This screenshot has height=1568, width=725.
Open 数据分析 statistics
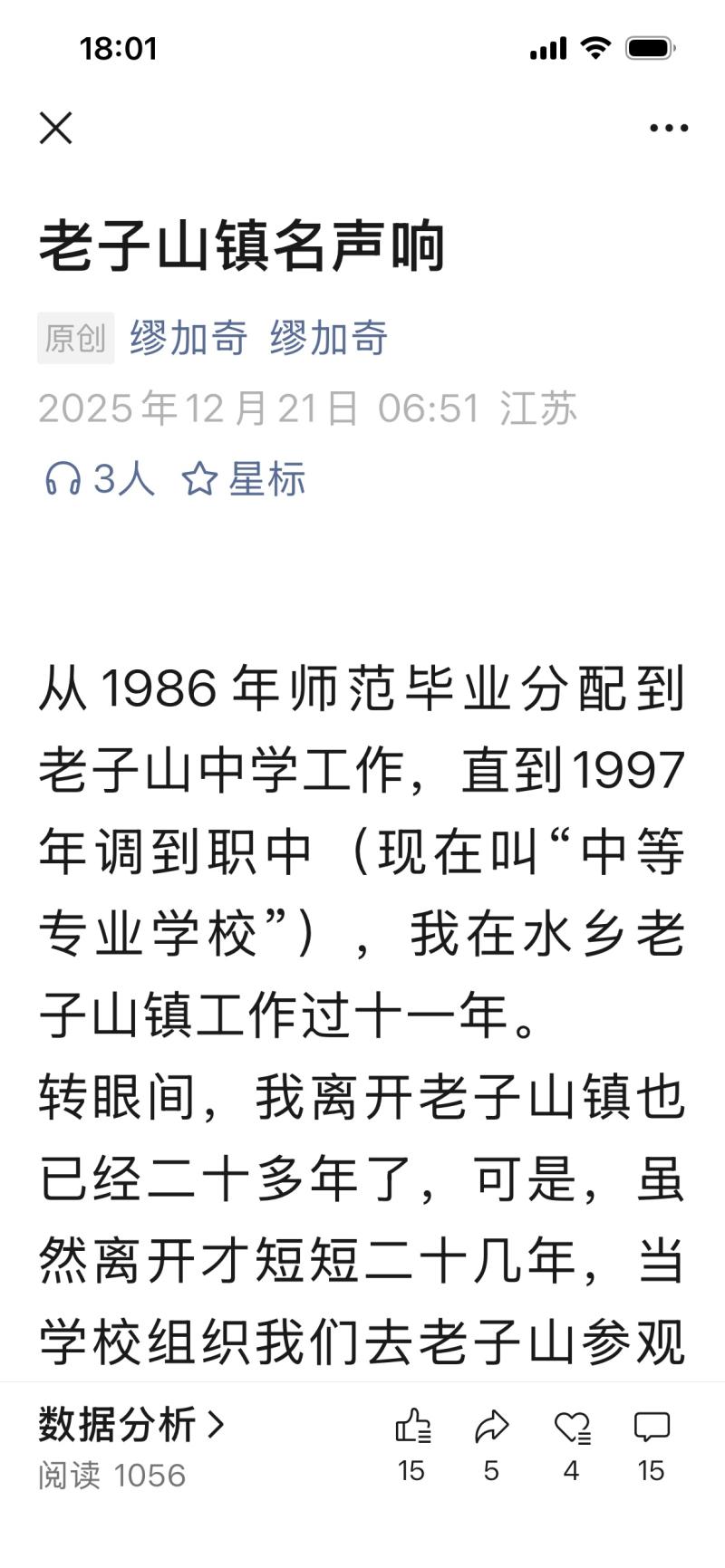pos(130,1424)
